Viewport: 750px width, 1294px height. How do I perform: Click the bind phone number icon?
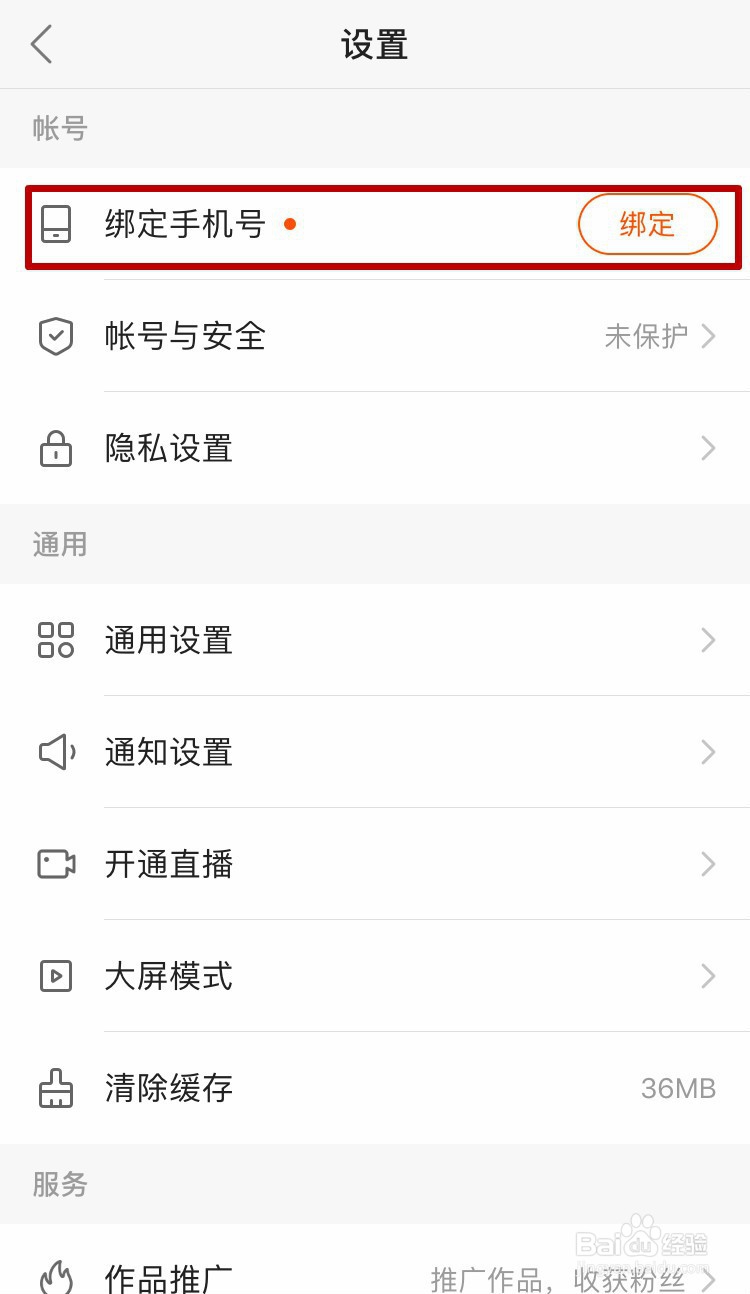[57, 224]
